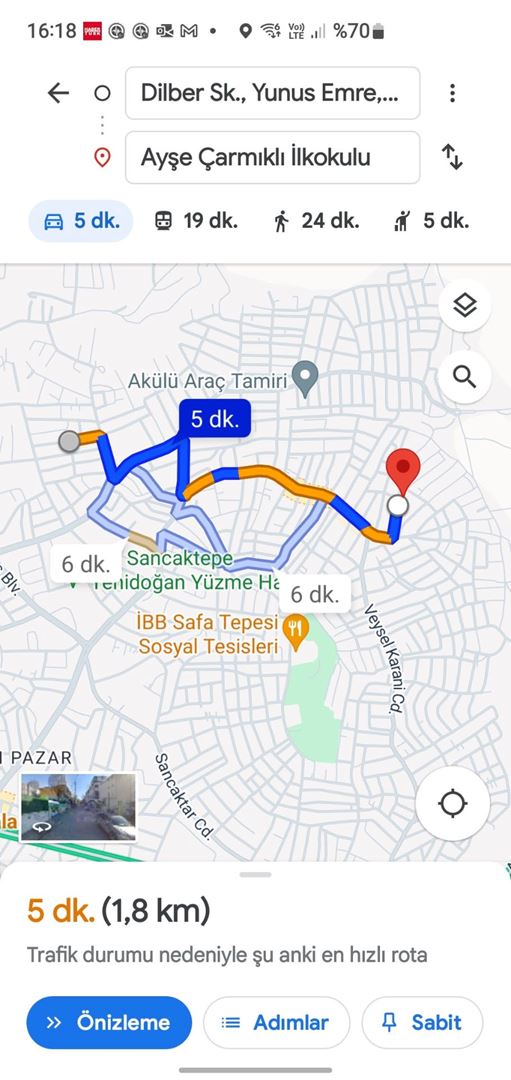
Task: Search along the route with the magnifier
Action: click(x=465, y=377)
